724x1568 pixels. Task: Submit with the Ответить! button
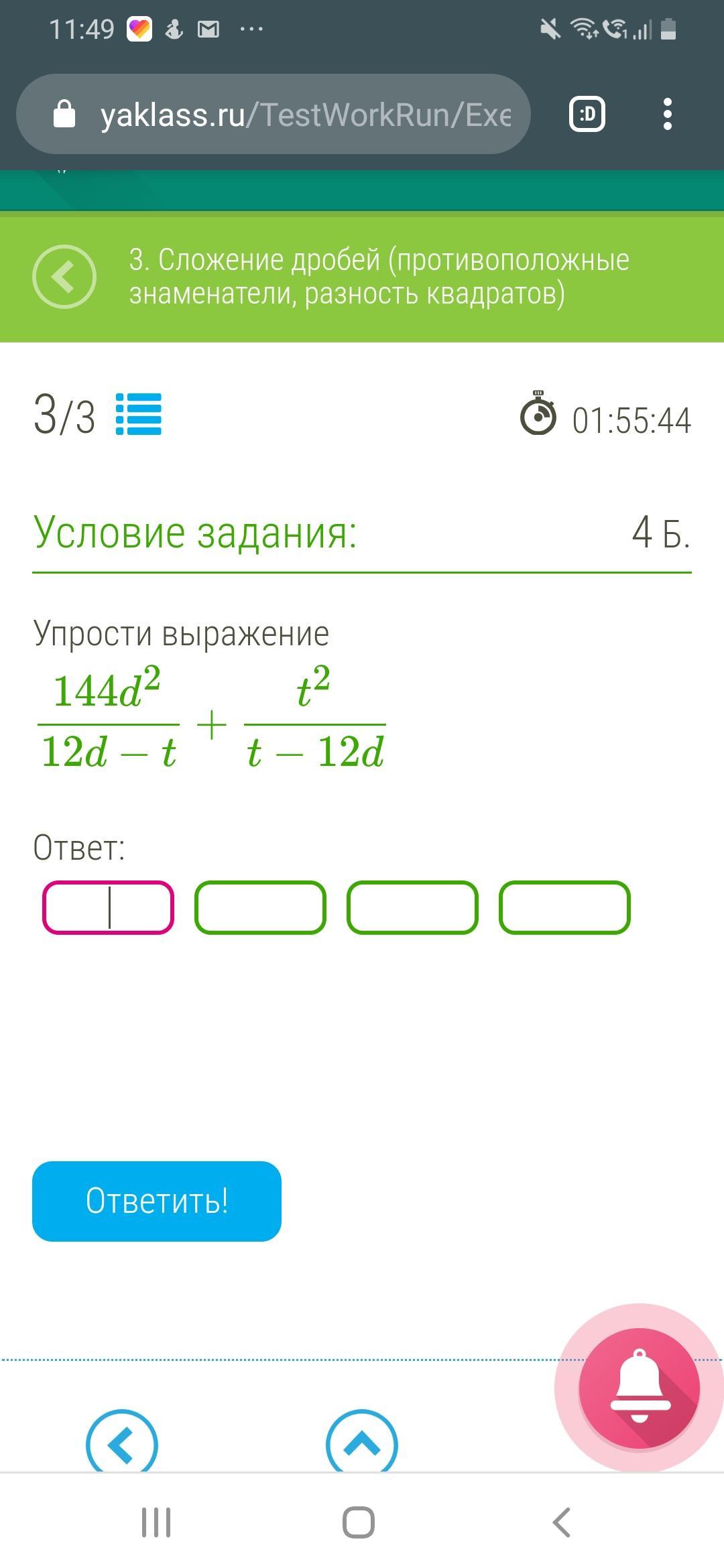coord(157,1201)
